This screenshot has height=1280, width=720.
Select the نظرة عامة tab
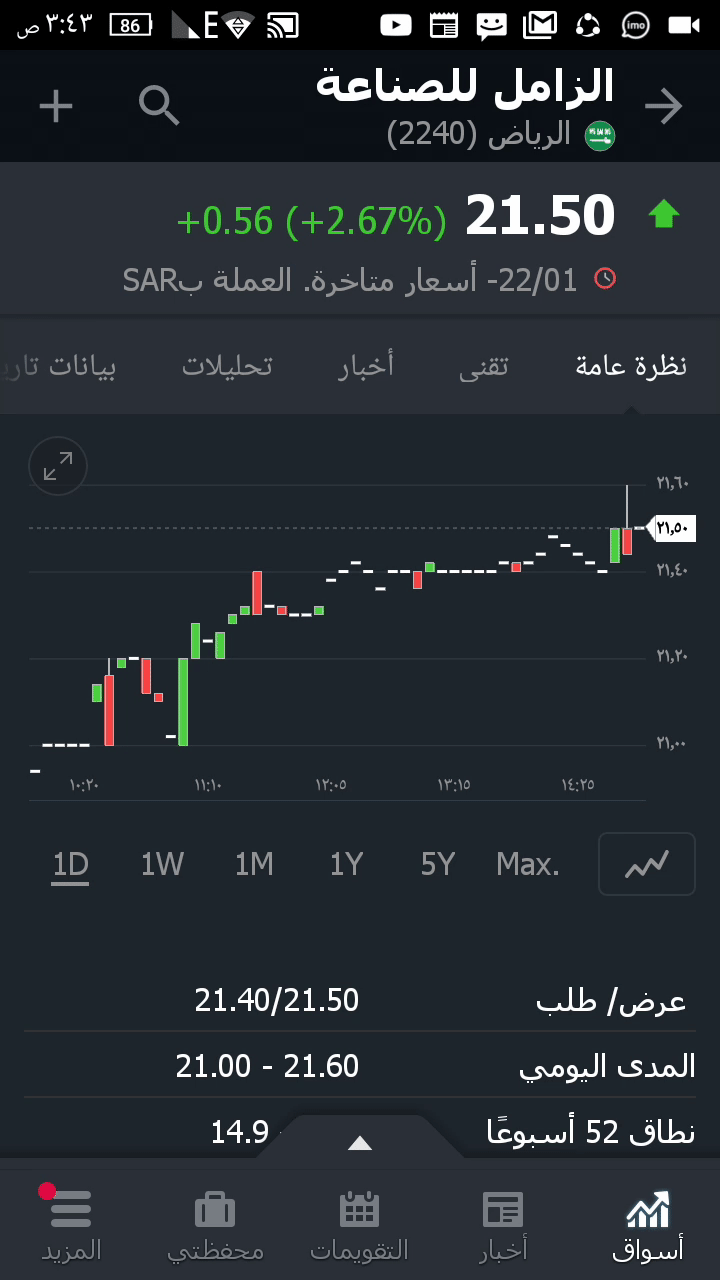pyautogui.click(x=631, y=366)
